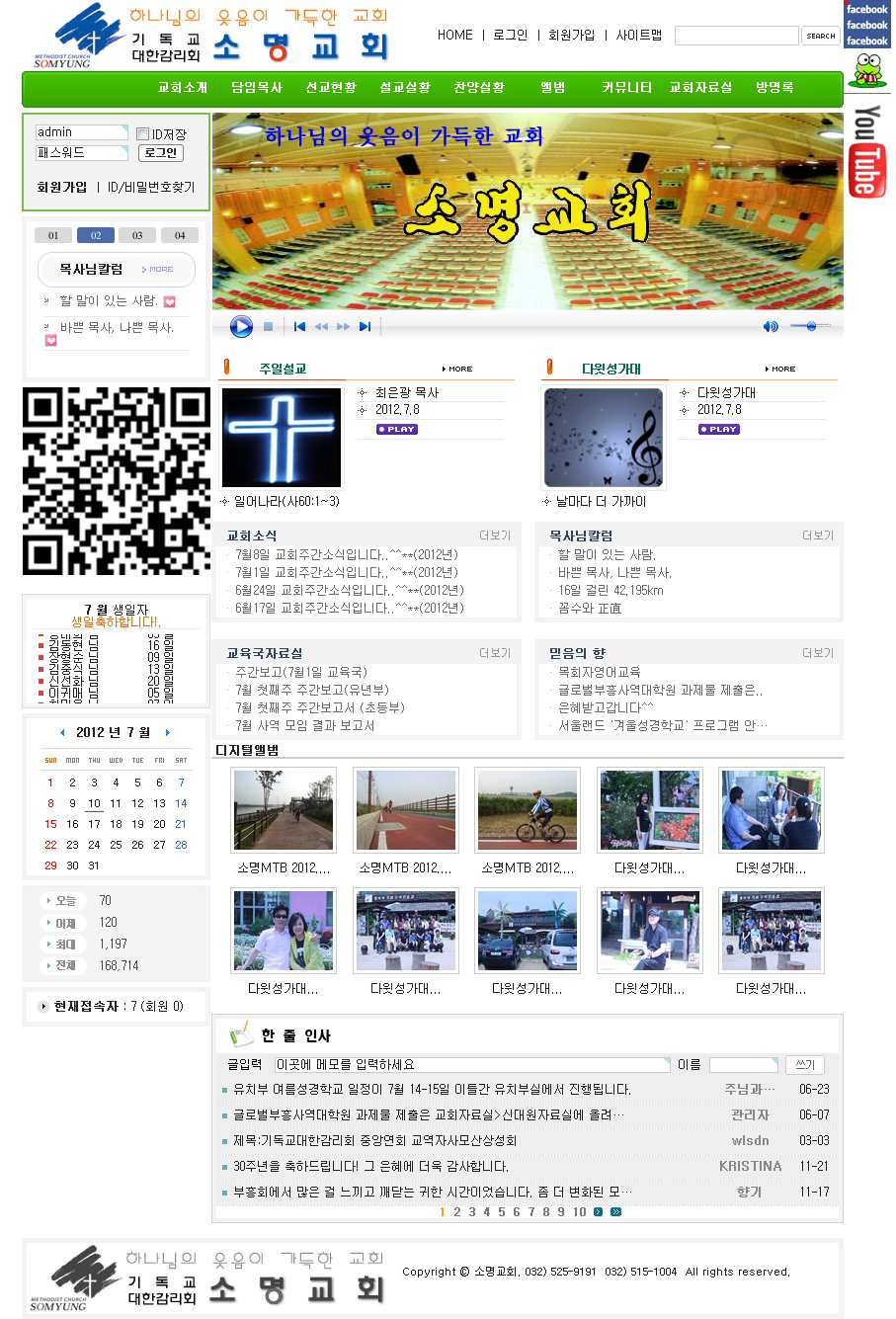Switch to tab 03 in sidebar
The image size is (896, 1319).
coord(137,235)
